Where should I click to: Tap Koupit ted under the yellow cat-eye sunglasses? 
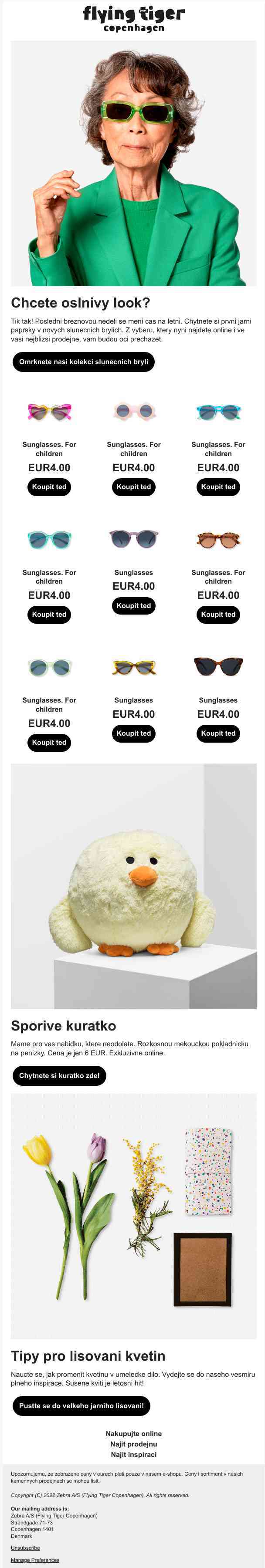coord(133,733)
